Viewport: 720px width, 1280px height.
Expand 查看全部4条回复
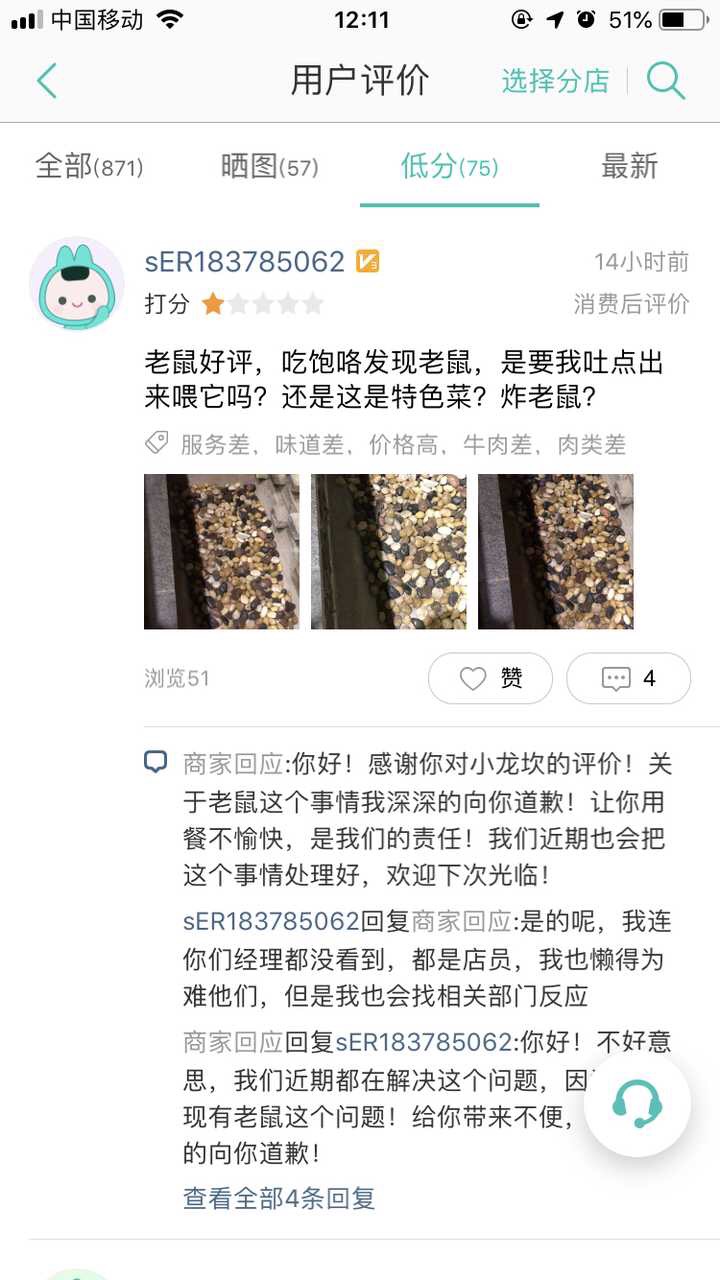[279, 1198]
